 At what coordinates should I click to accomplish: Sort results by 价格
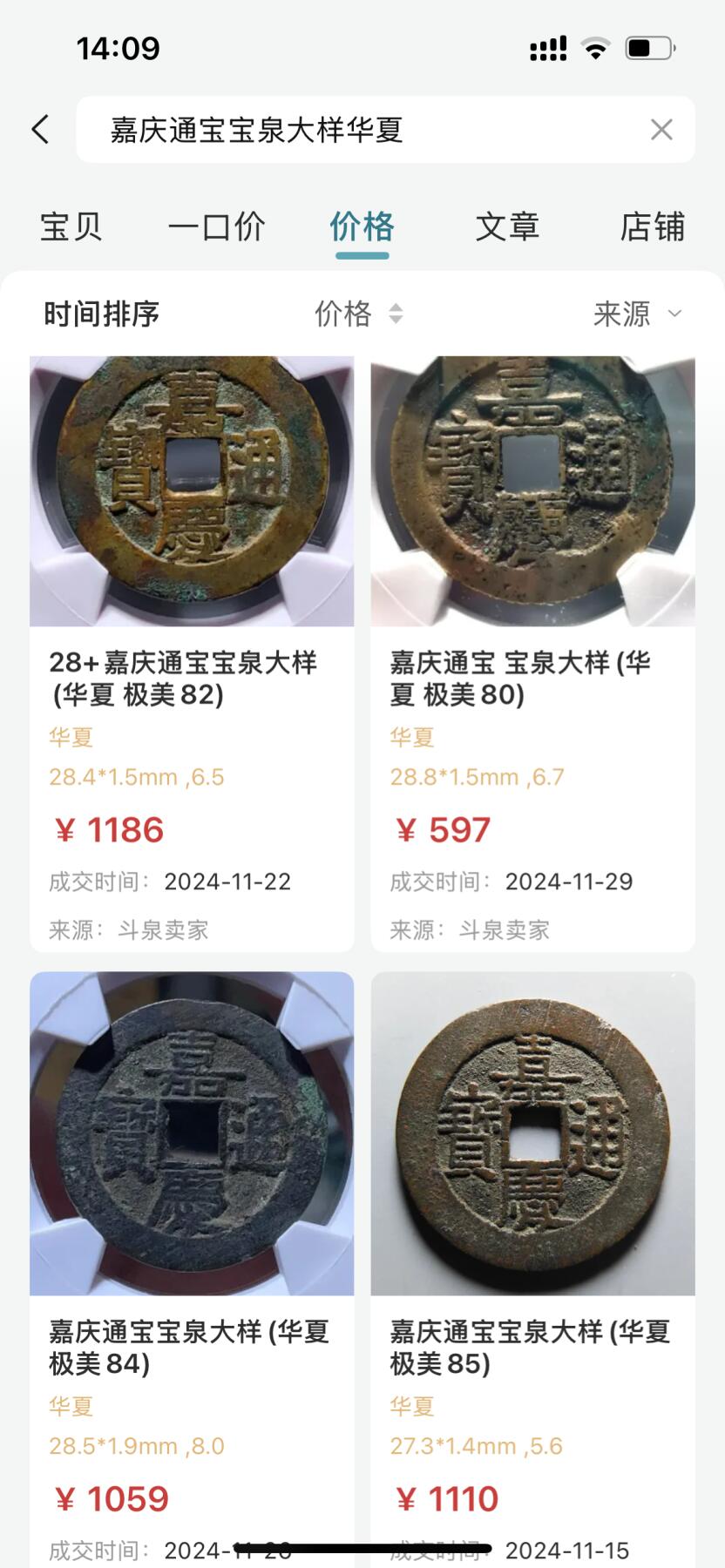click(x=358, y=314)
